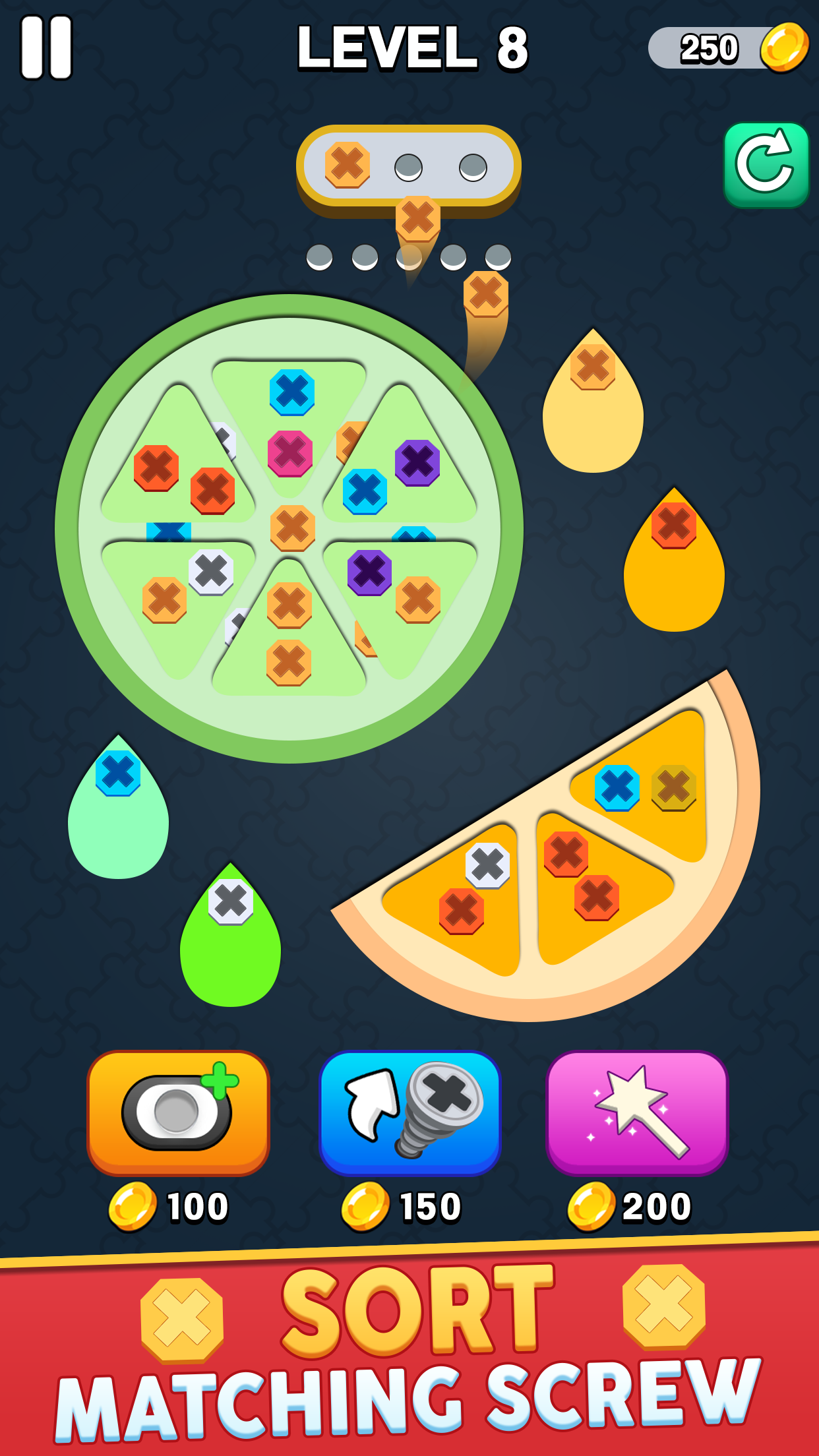Buy the extra hole booster for 100 coins
The image size is (819, 1456).
(x=178, y=1112)
